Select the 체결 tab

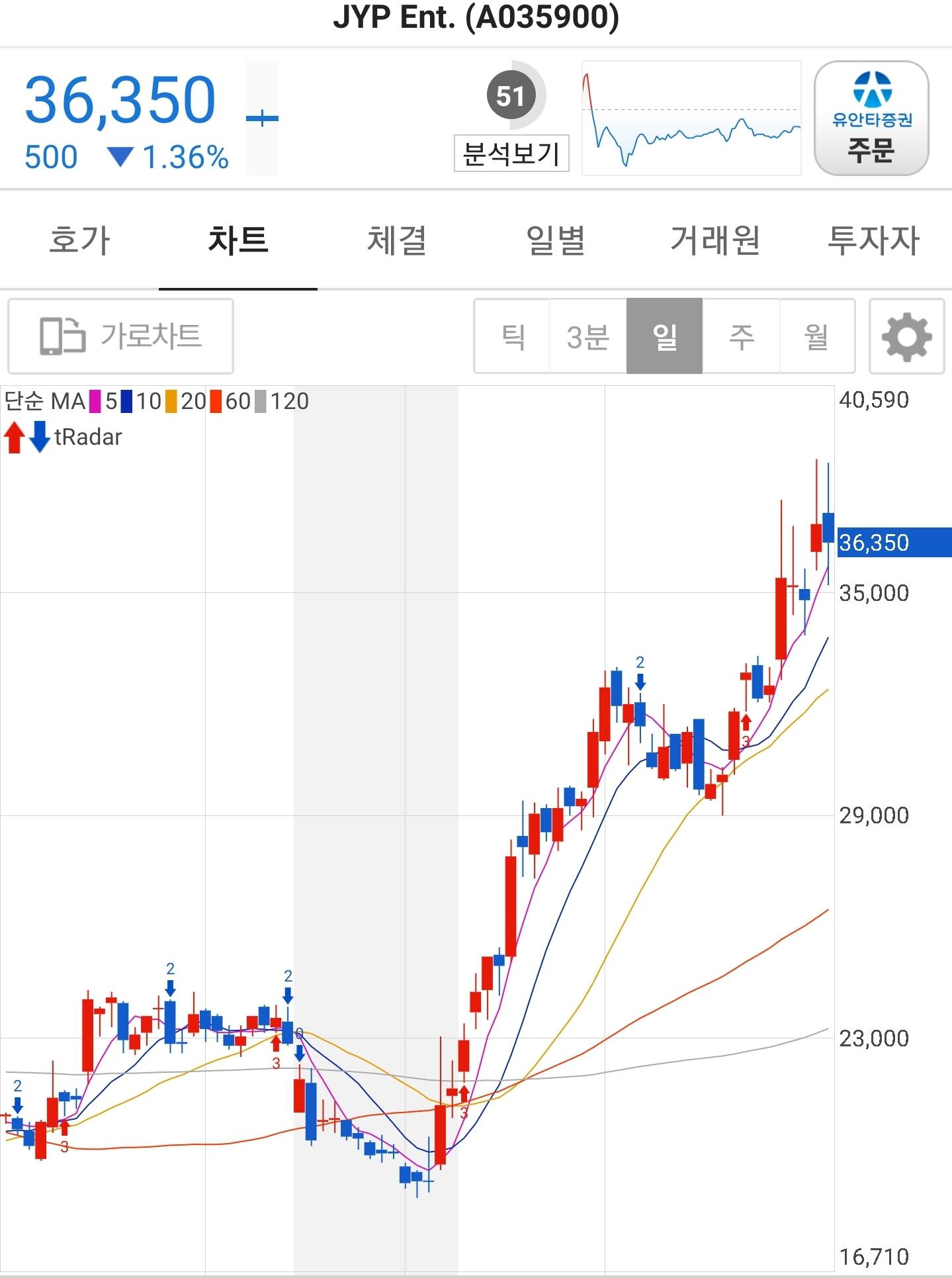point(397,240)
